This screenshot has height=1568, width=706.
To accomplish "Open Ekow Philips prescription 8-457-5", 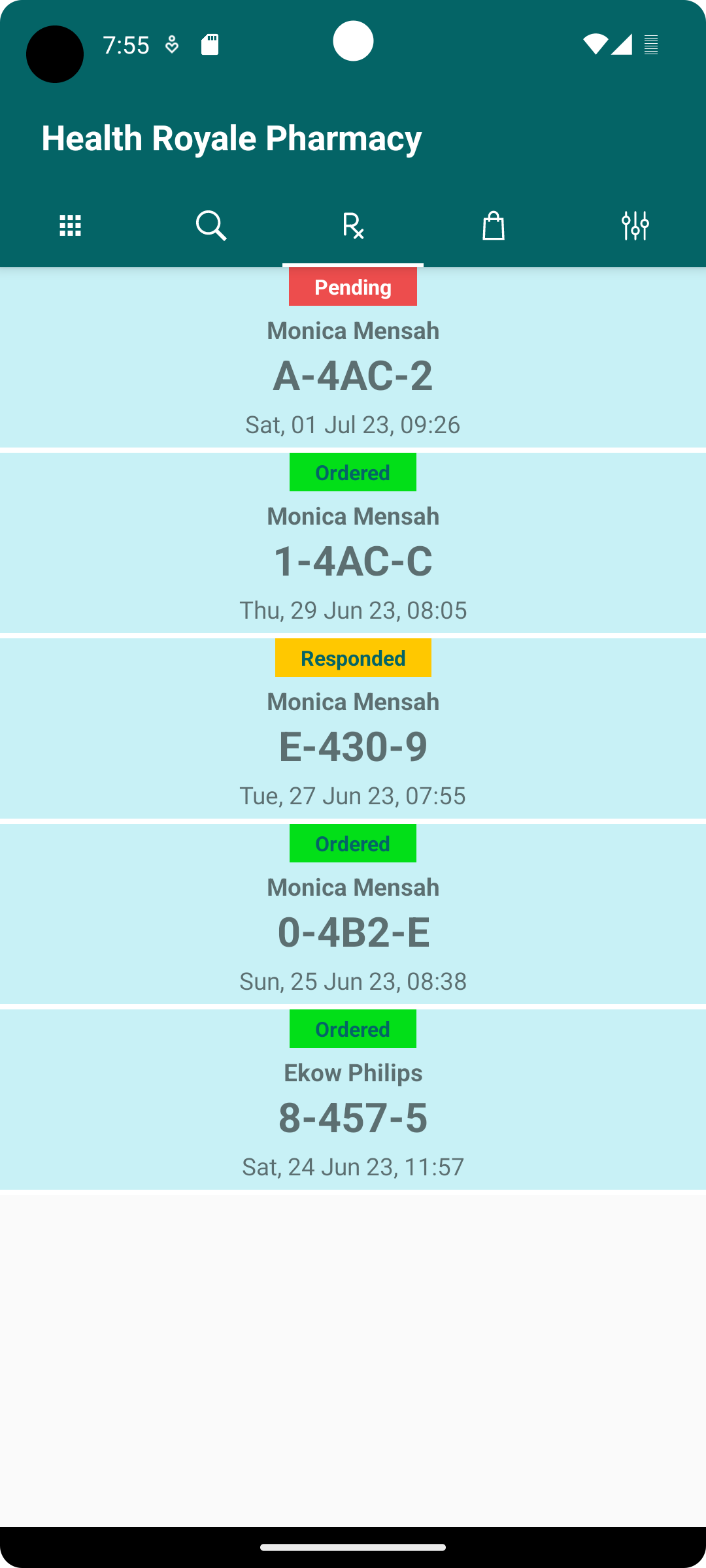I will pos(353,1118).
